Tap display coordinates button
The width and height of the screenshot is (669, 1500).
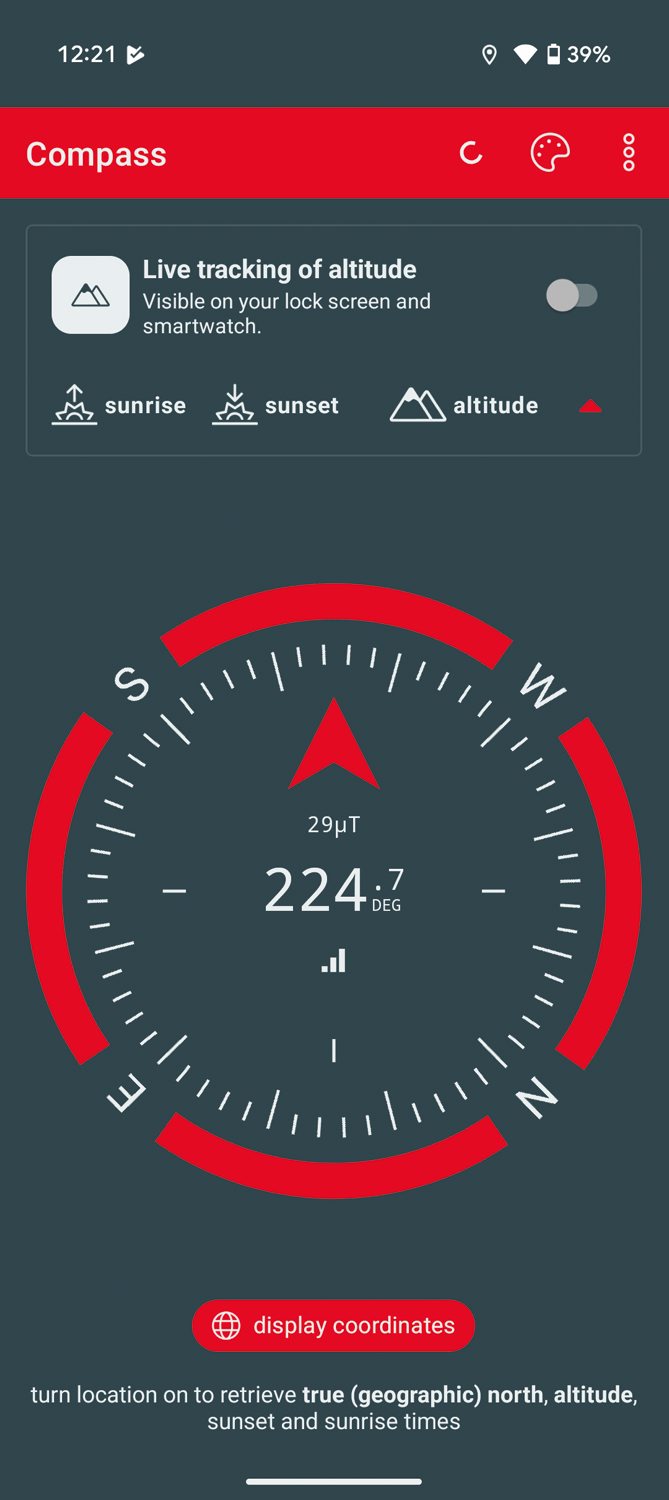pos(333,1326)
